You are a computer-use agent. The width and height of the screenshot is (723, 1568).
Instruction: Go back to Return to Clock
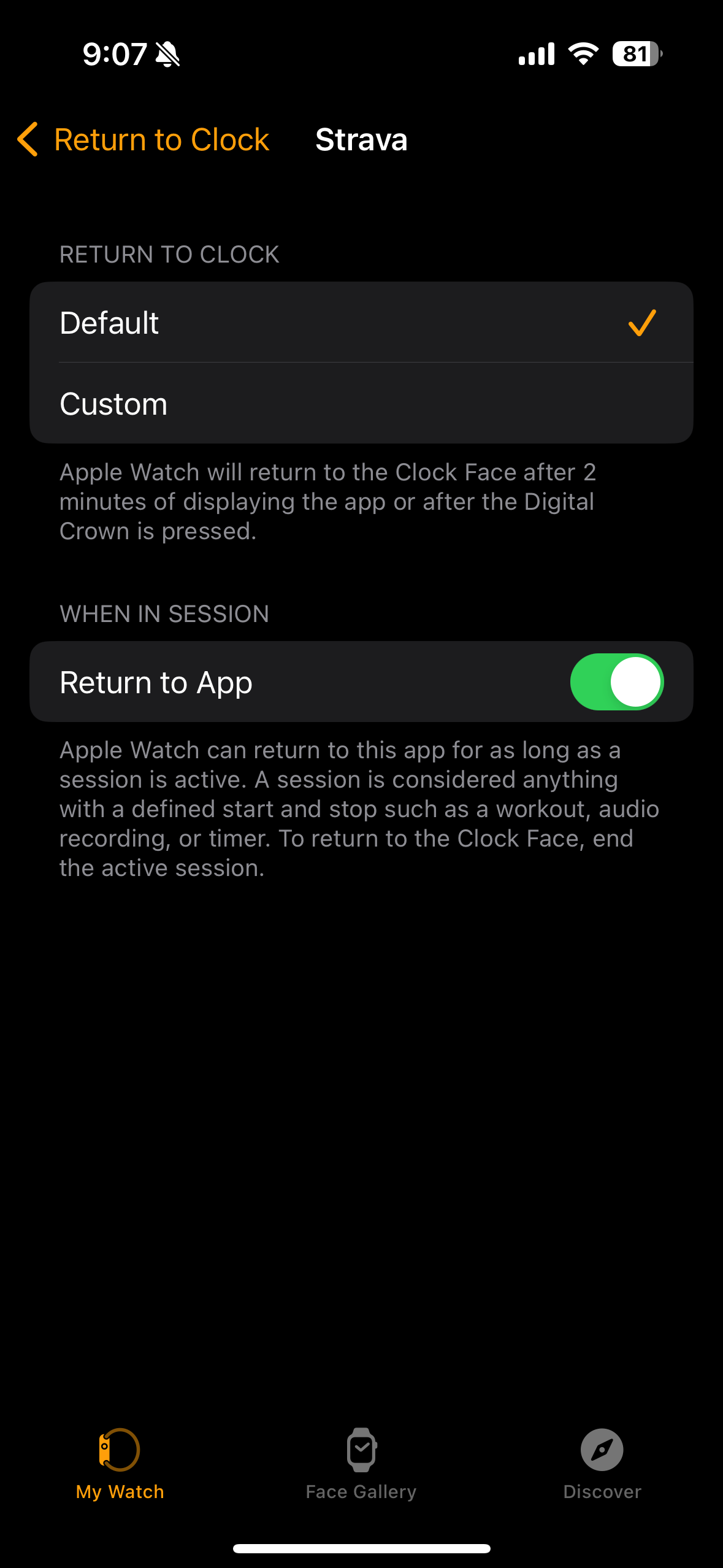(x=143, y=140)
